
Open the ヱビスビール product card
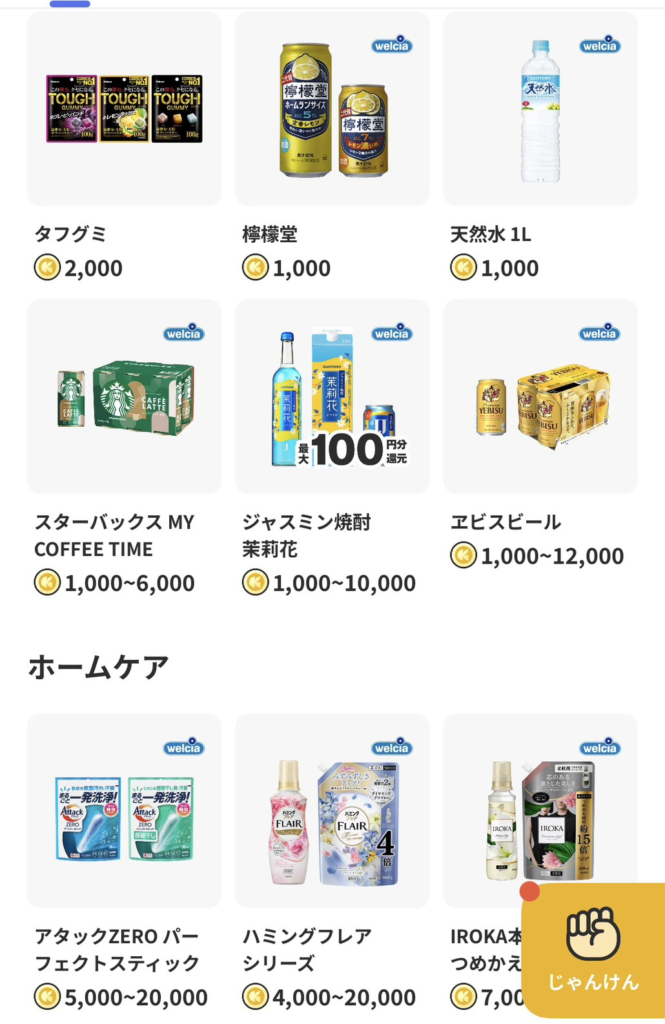tap(540, 397)
